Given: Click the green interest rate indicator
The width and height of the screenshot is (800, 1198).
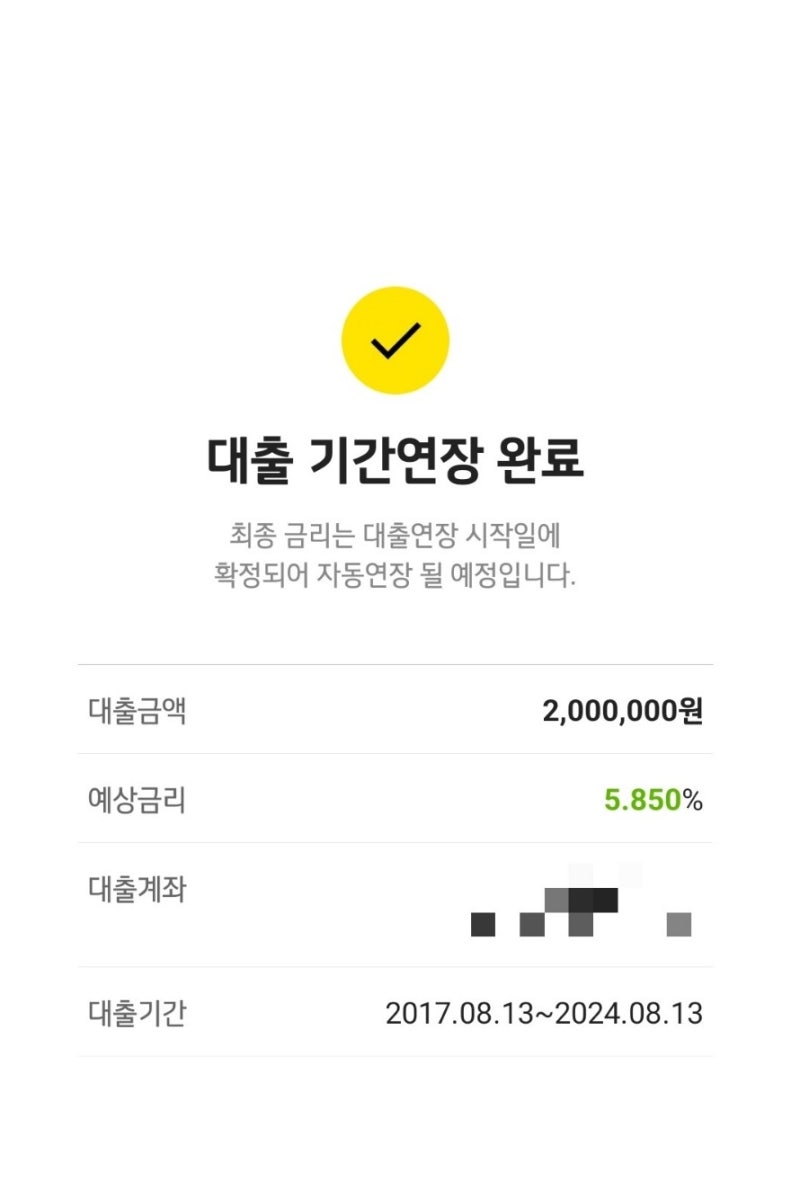Looking at the screenshot, I should [x=640, y=799].
